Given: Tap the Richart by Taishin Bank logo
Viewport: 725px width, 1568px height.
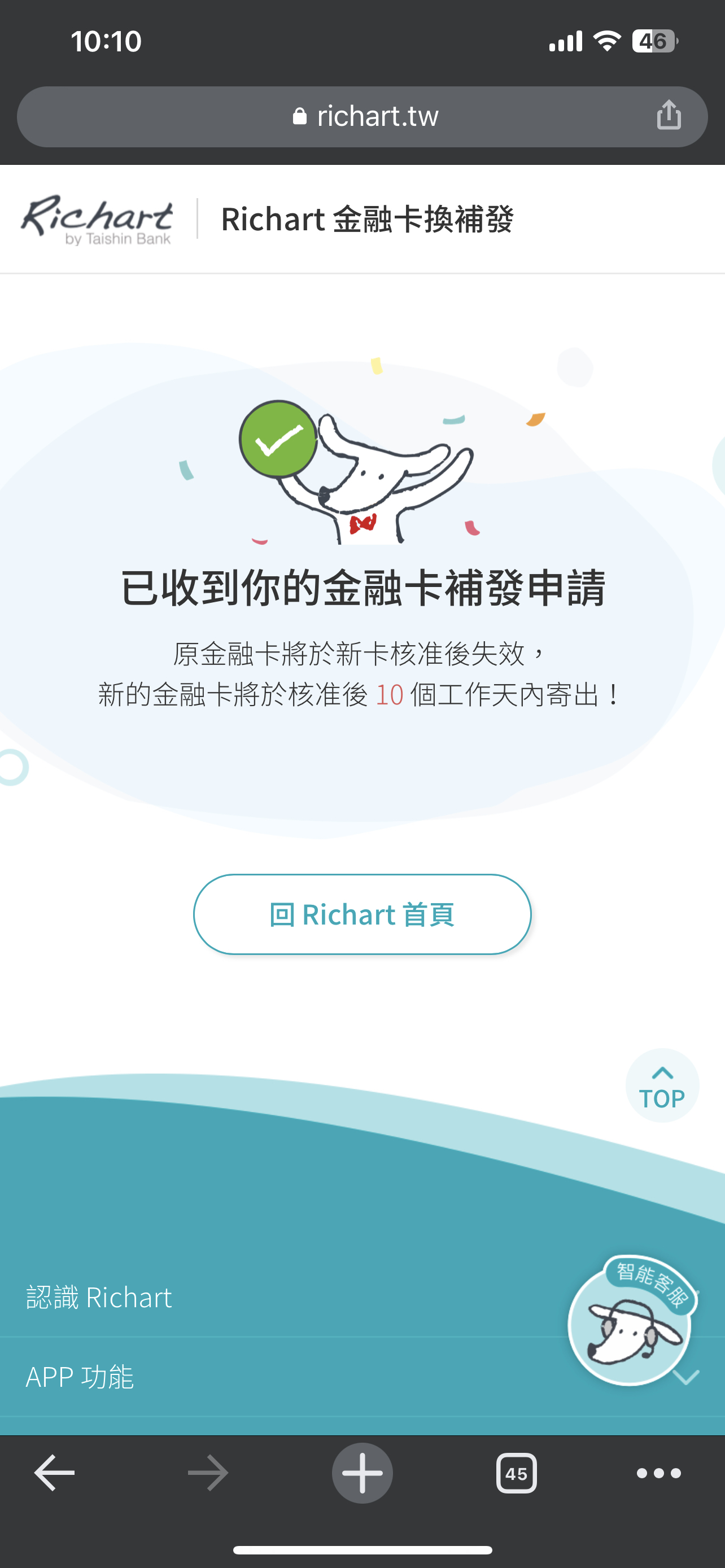Looking at the screenshot, I should coord(97,220).
